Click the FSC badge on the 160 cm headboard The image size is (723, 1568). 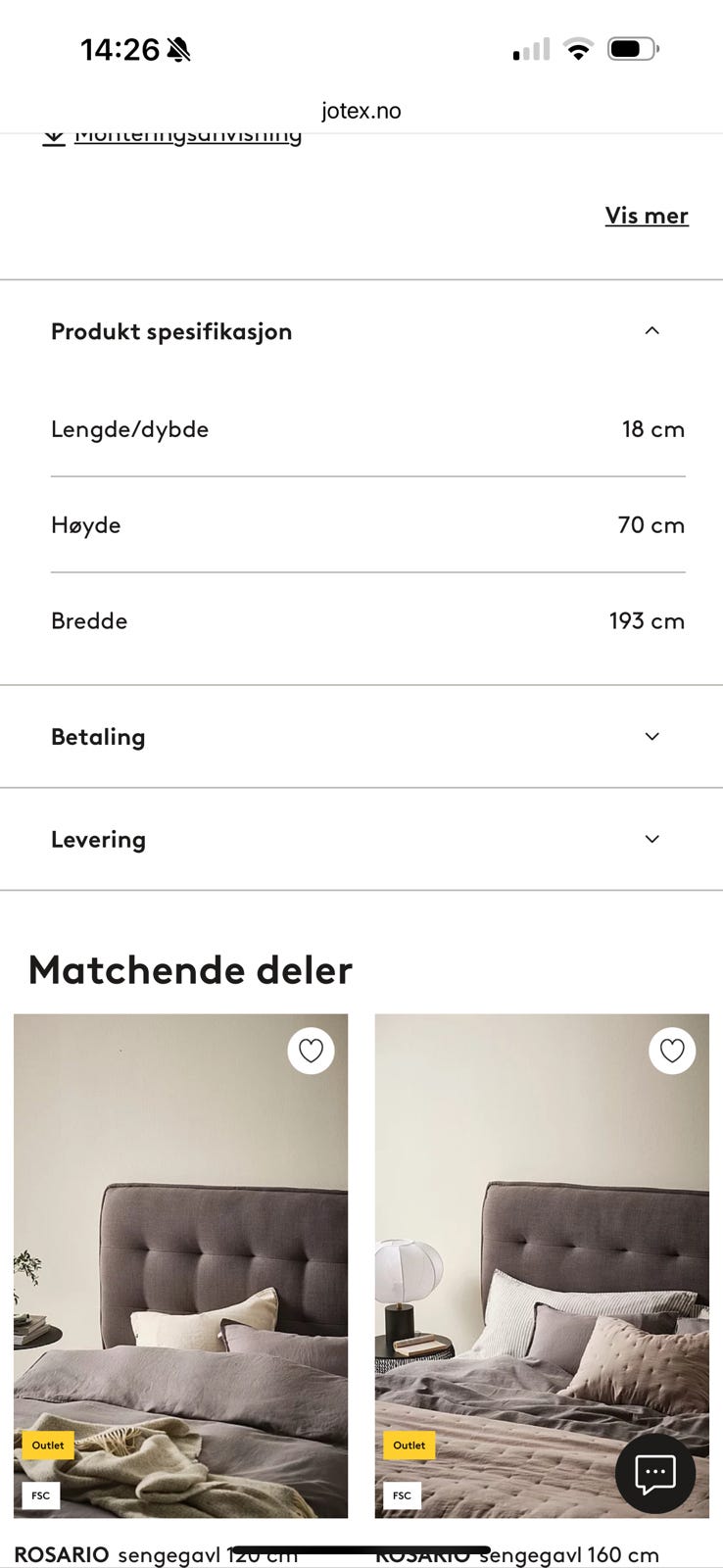pos(402,1494)
